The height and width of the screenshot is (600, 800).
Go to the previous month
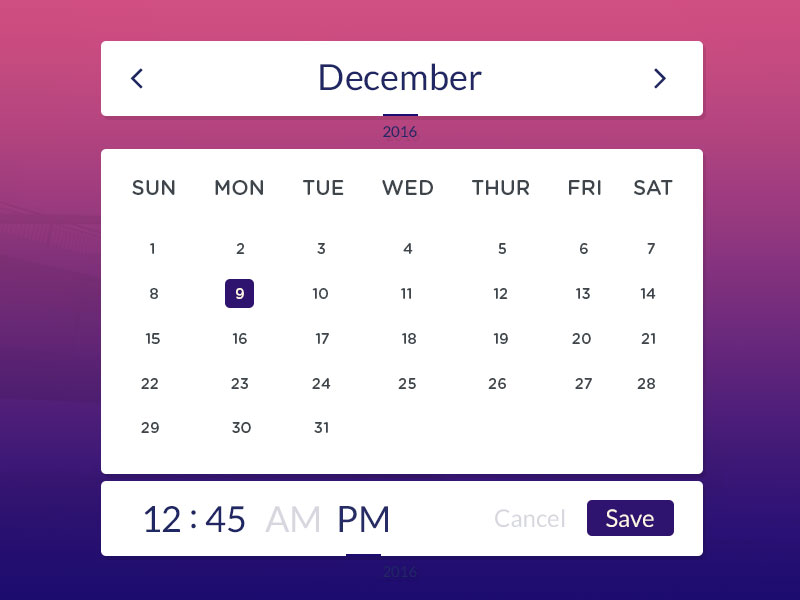(138, 78)
